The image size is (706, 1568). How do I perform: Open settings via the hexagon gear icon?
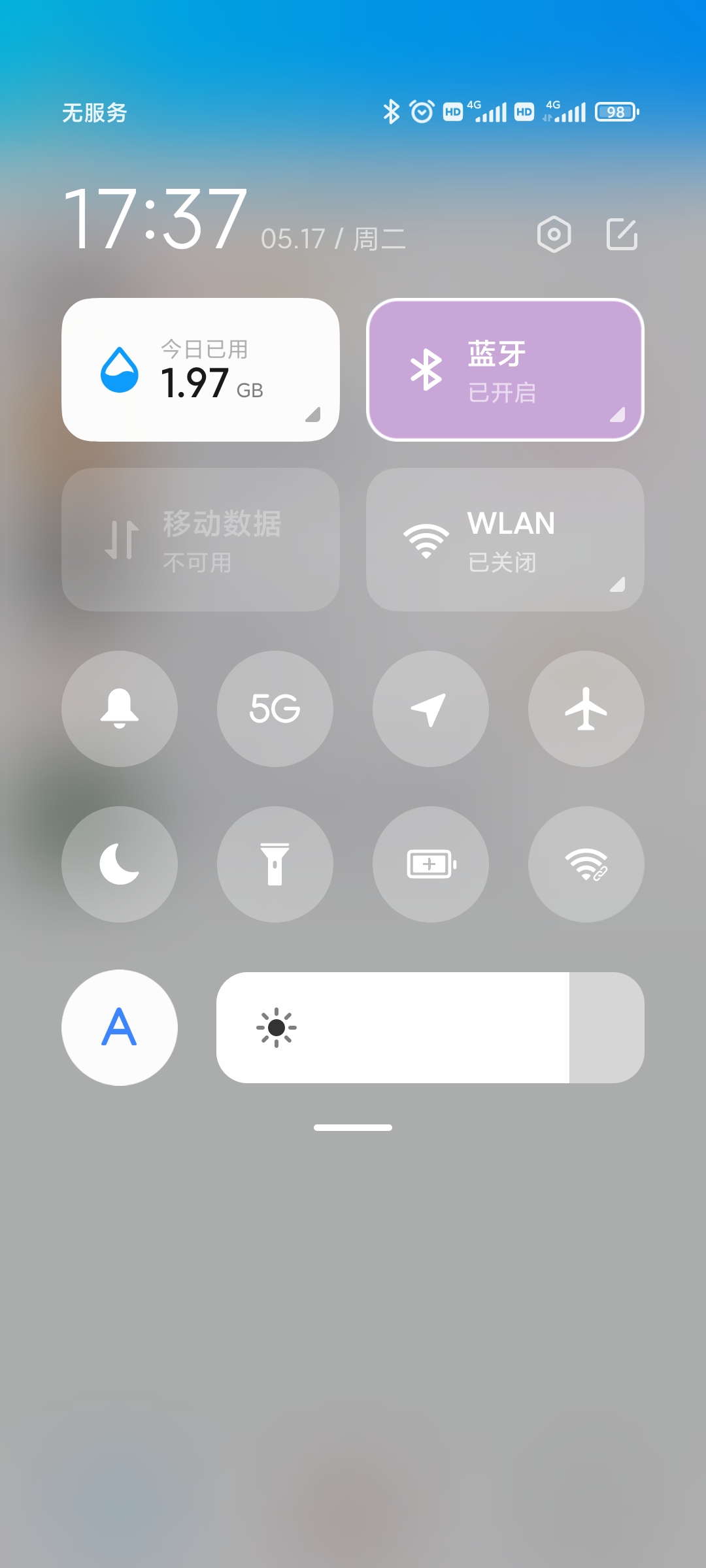tap(554, 235)
